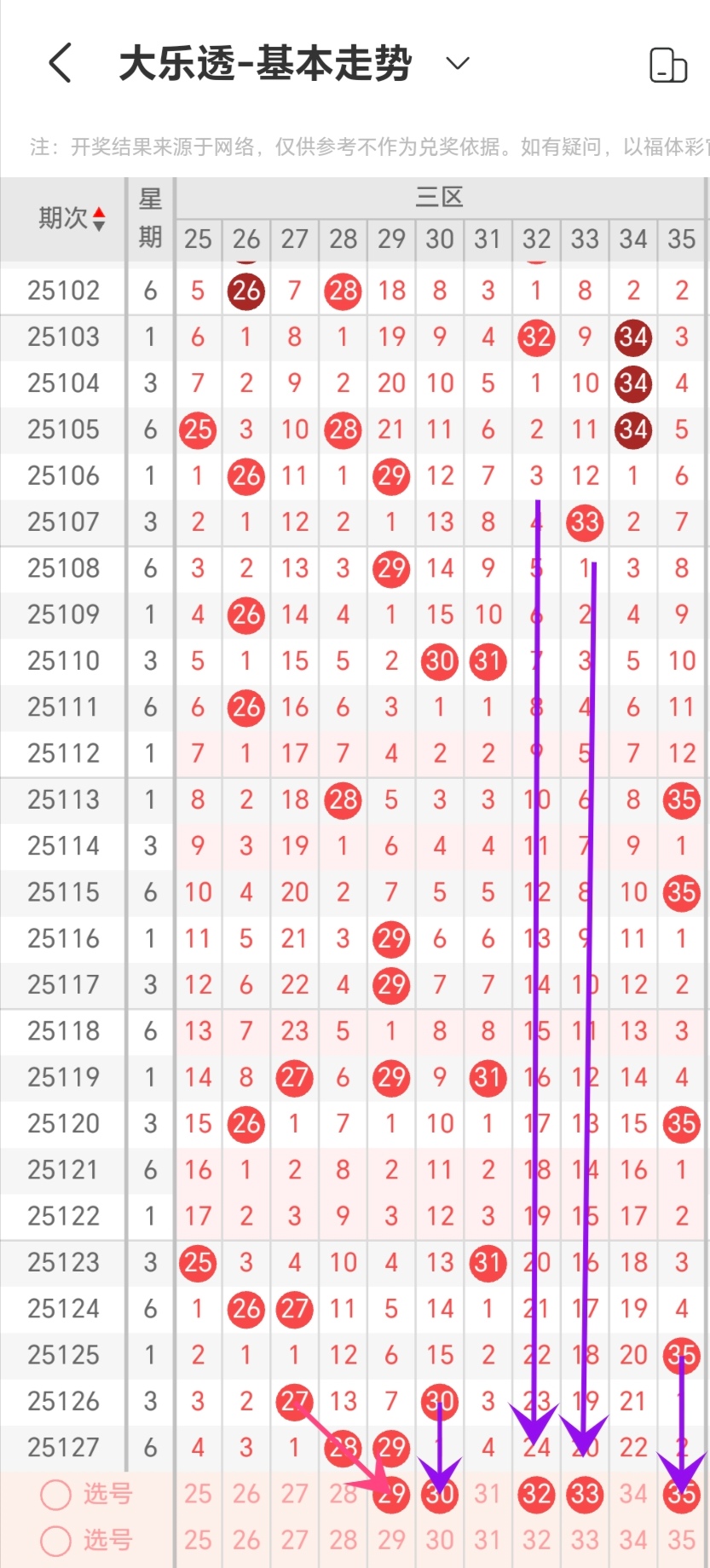Deselect number 33 in the upper 选号 row
Screen dimensions: 710x1568
(585, 1494)
